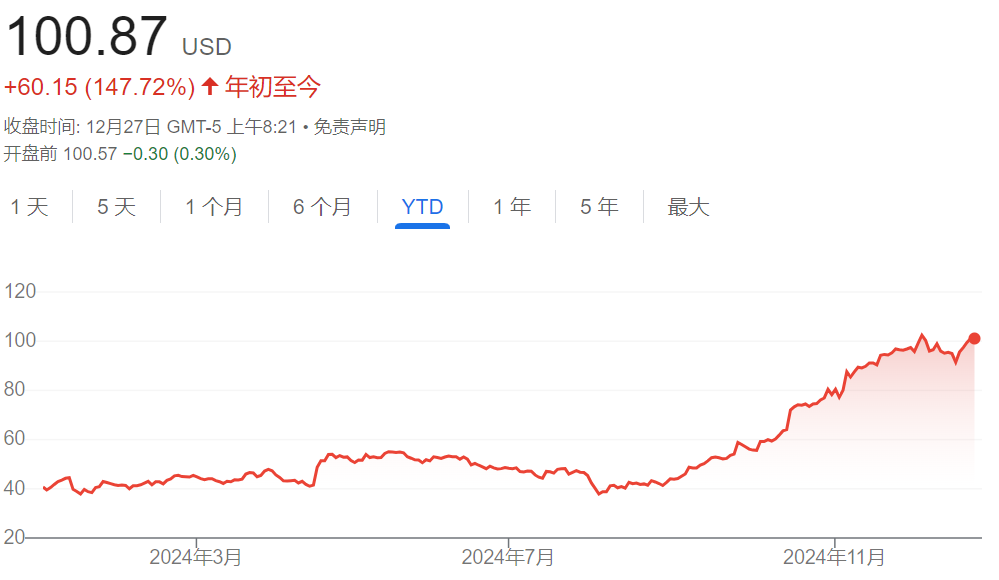Switch to the 5 年 chart
Screen dimensions: 999x580
click(599, 207)
